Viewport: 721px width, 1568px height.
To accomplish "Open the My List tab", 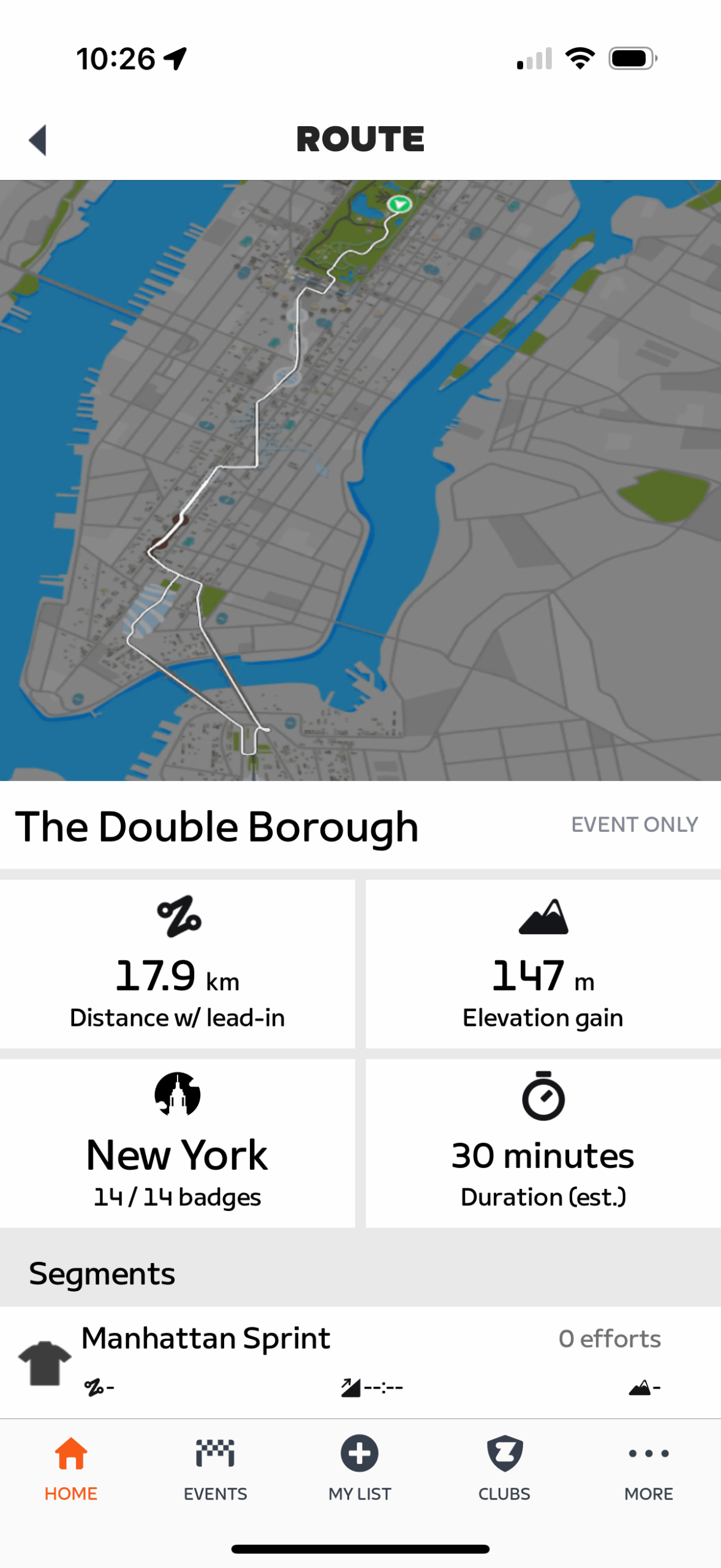I will [360, 1468].
